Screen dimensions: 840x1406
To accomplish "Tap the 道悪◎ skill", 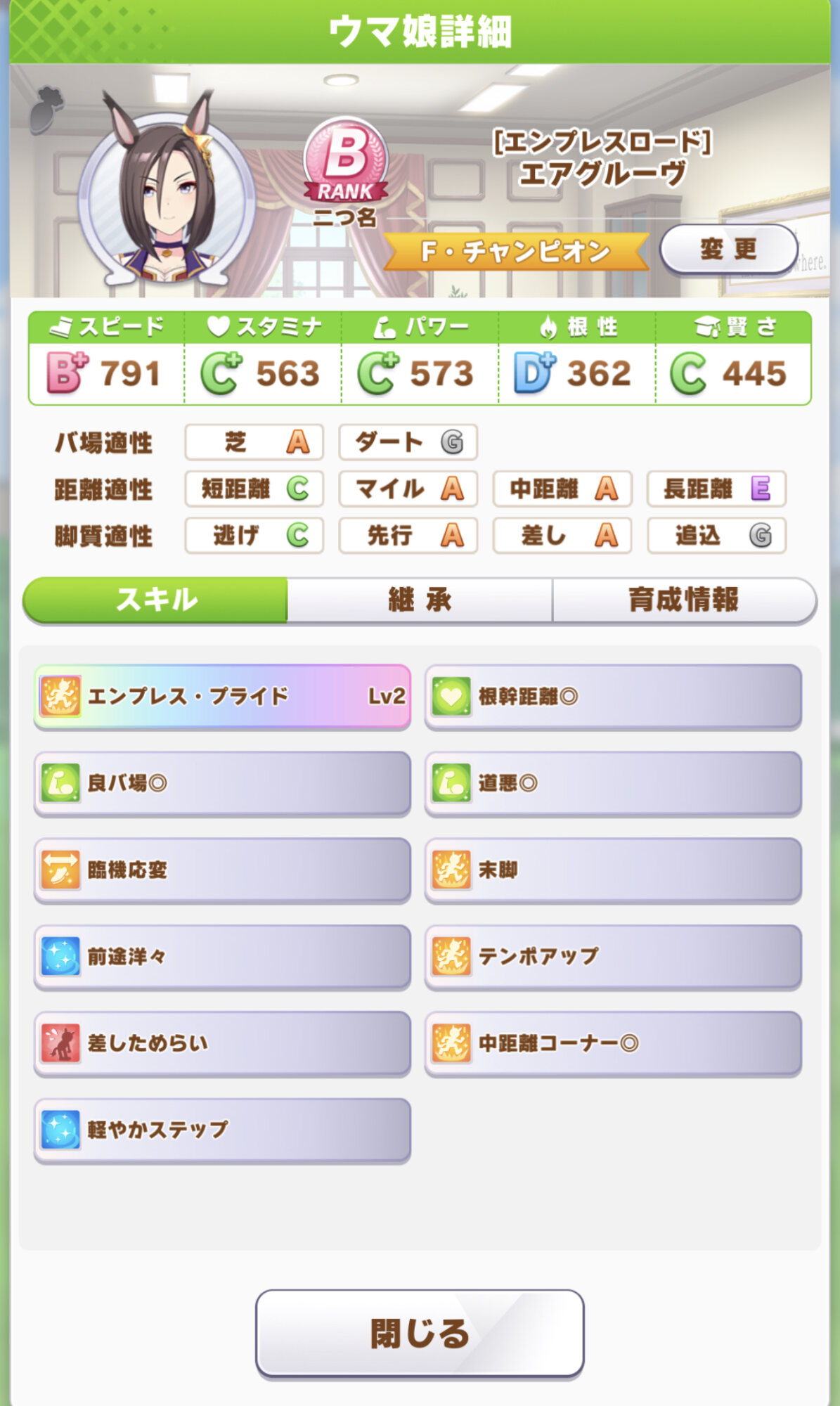I will pyautogui.click(x=613, y=783).
